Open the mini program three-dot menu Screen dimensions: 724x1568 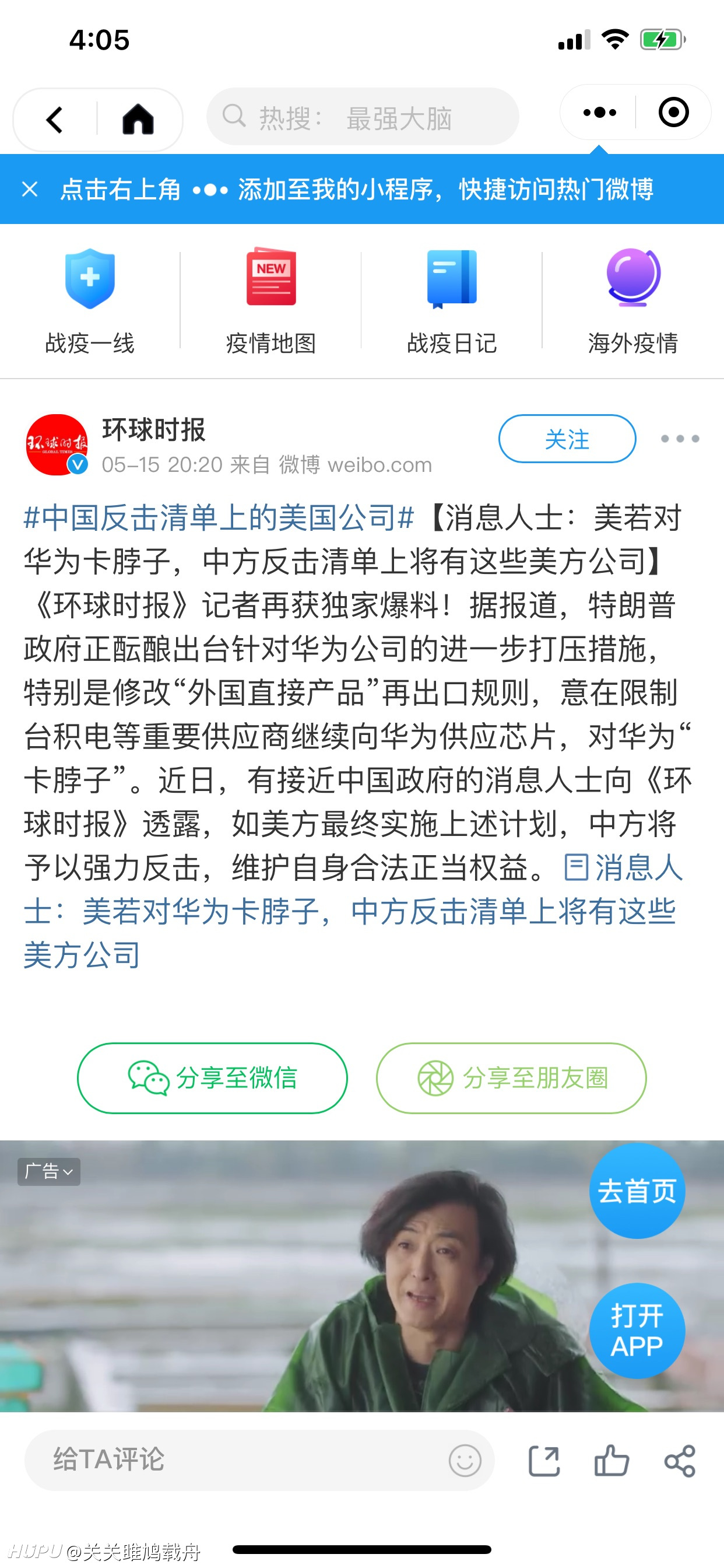599,113
